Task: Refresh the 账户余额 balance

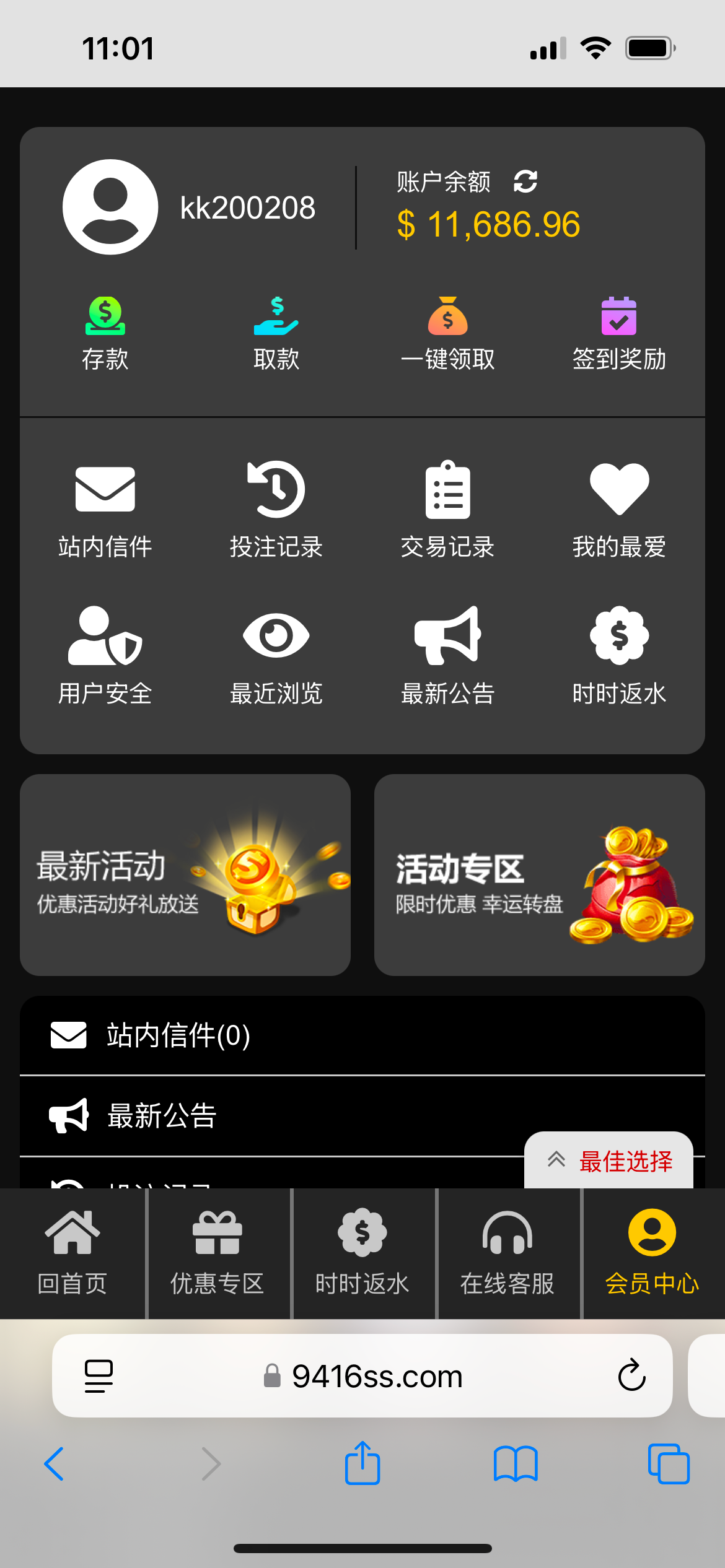Action: [x=525, y=181]
